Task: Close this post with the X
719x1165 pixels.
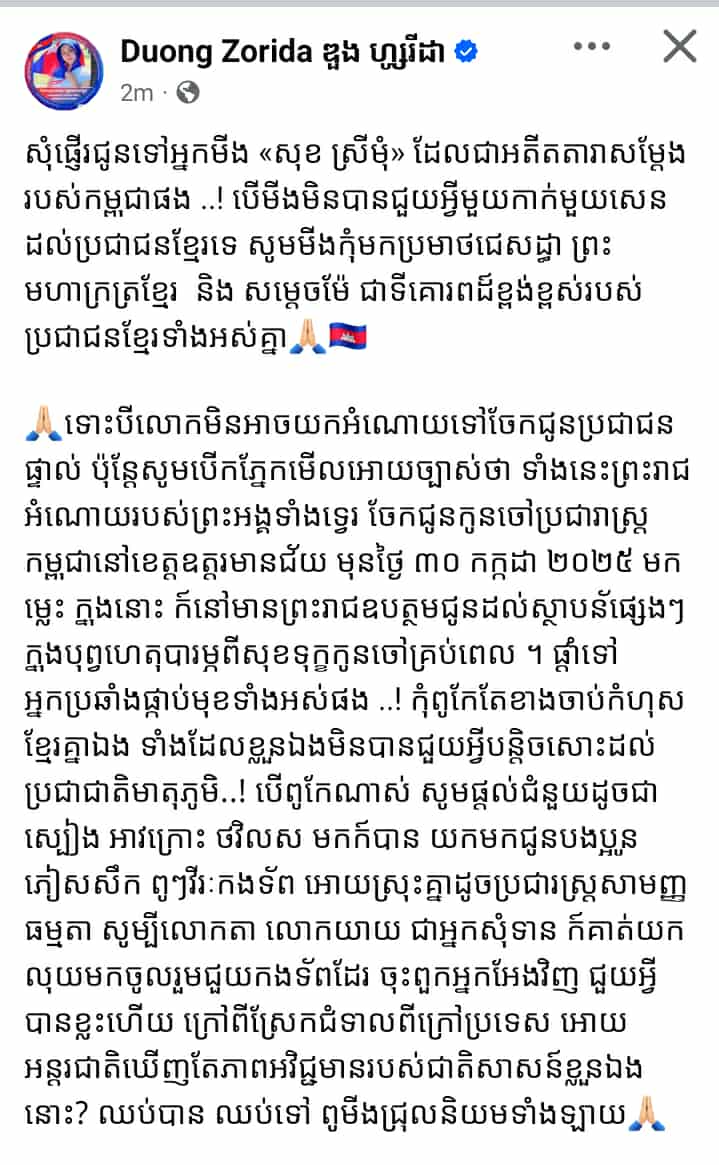Action: 680,47
